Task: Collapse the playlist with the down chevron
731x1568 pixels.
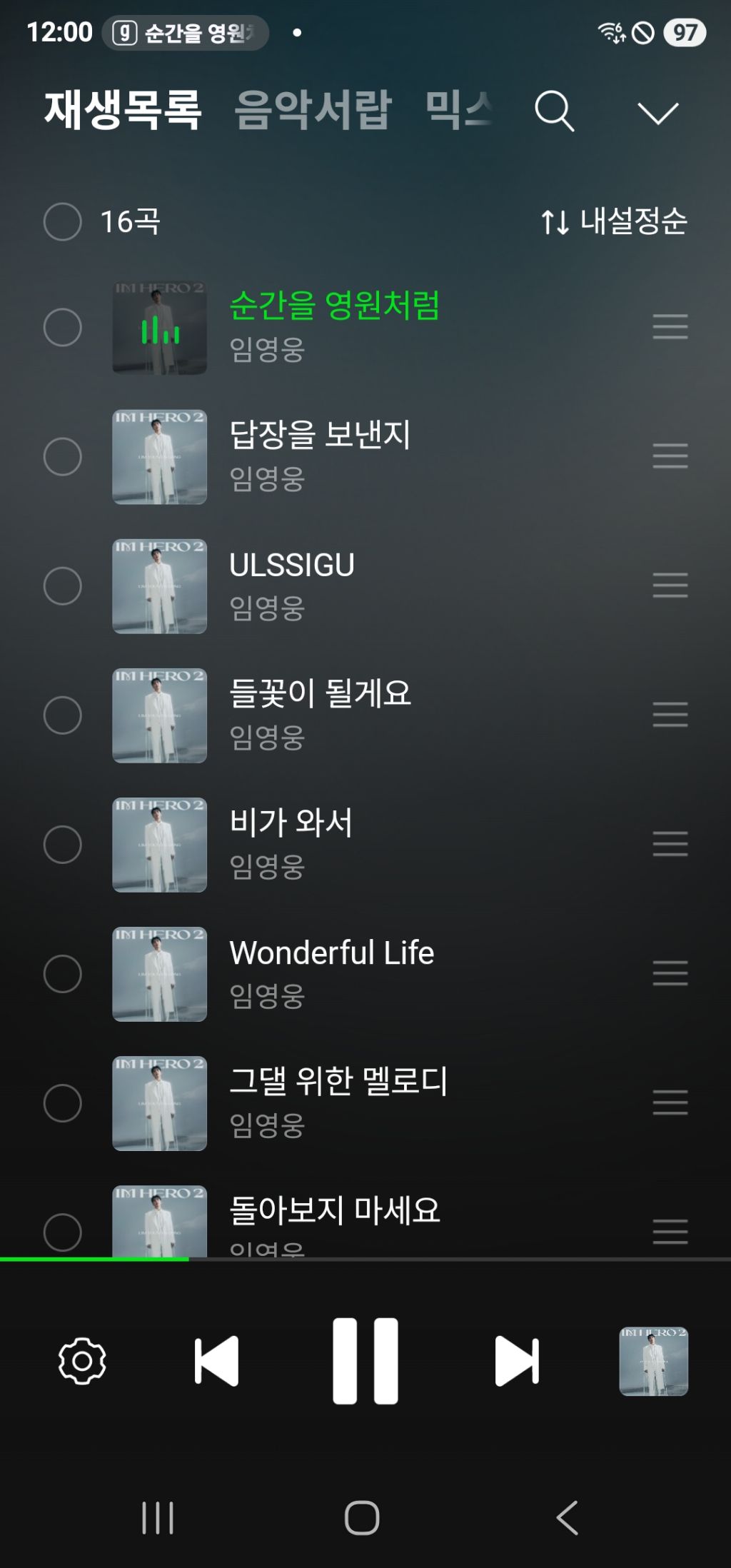Action: click(x=657, y=113)
